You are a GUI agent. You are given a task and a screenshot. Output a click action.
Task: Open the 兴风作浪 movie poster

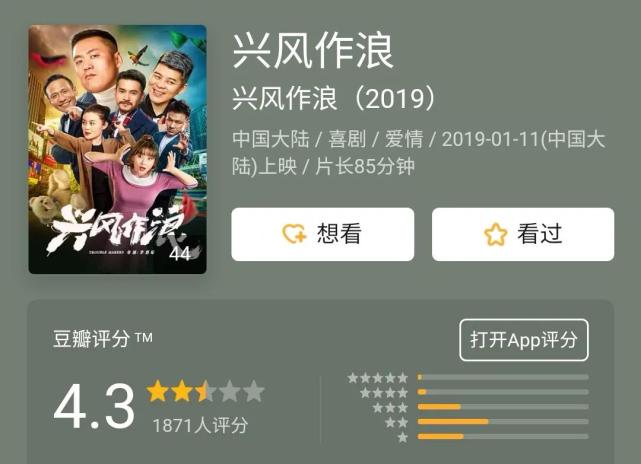pyautogui.click(x=117, y=149)
